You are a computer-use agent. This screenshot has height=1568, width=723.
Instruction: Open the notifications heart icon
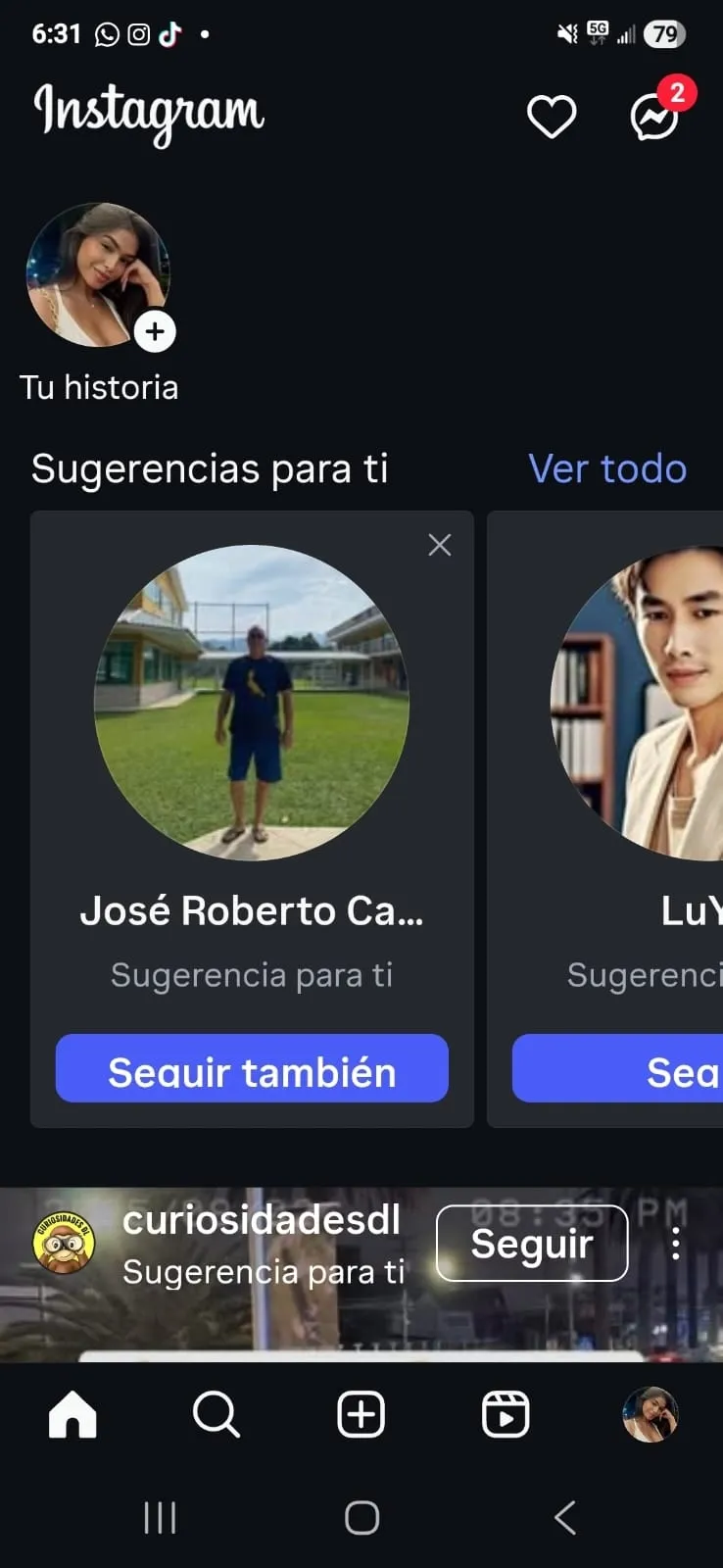point(552,118)
